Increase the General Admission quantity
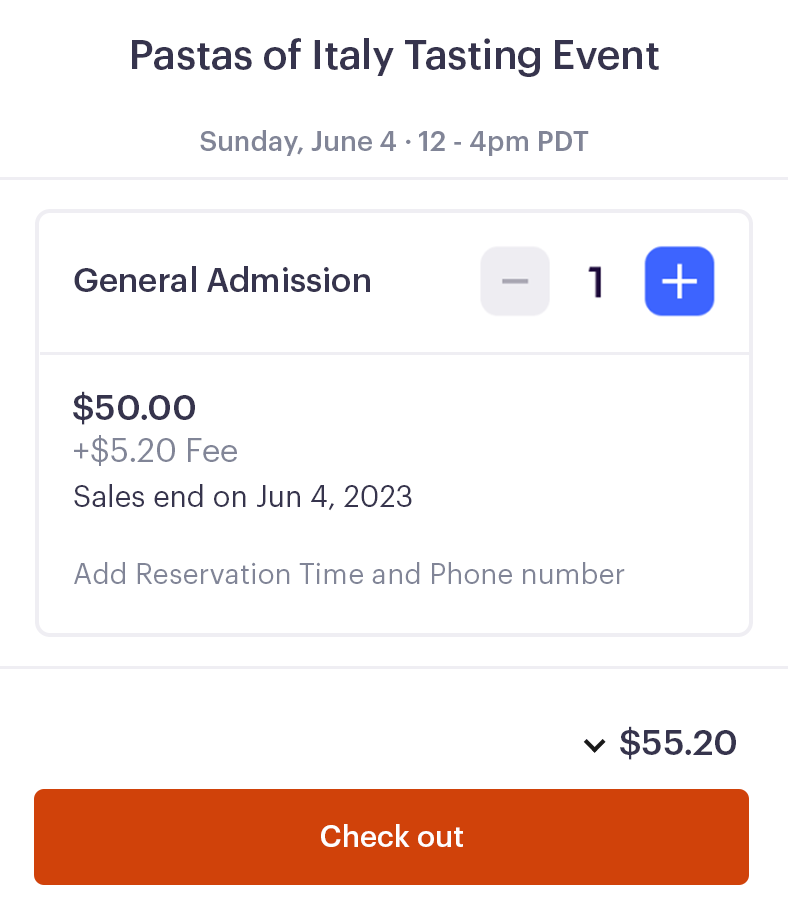Screen dimensions: 788x919 click(x=679, y=281)
